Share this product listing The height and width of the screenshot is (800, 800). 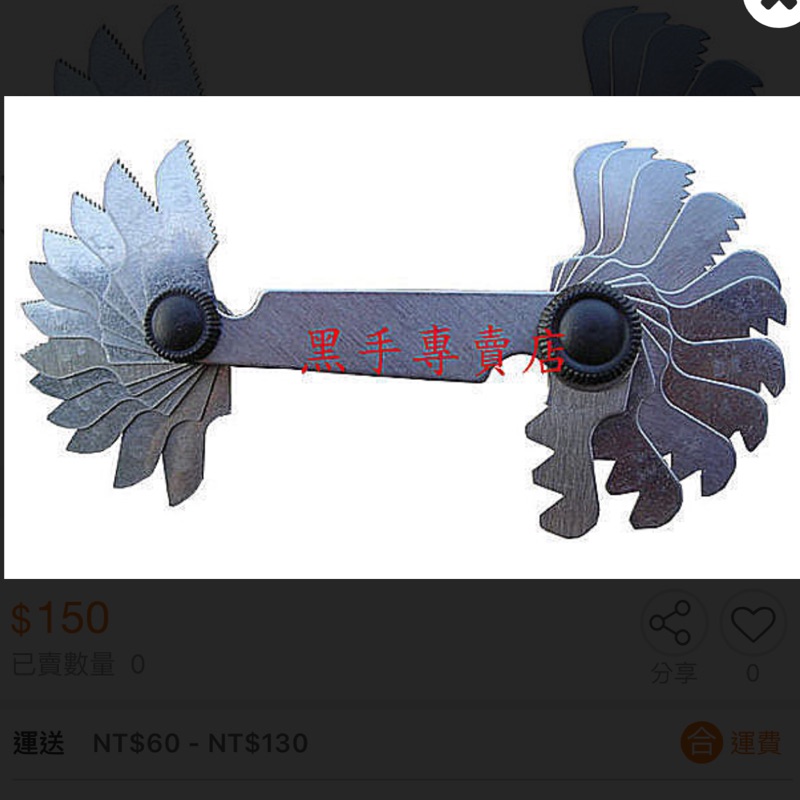click(673, 624)
